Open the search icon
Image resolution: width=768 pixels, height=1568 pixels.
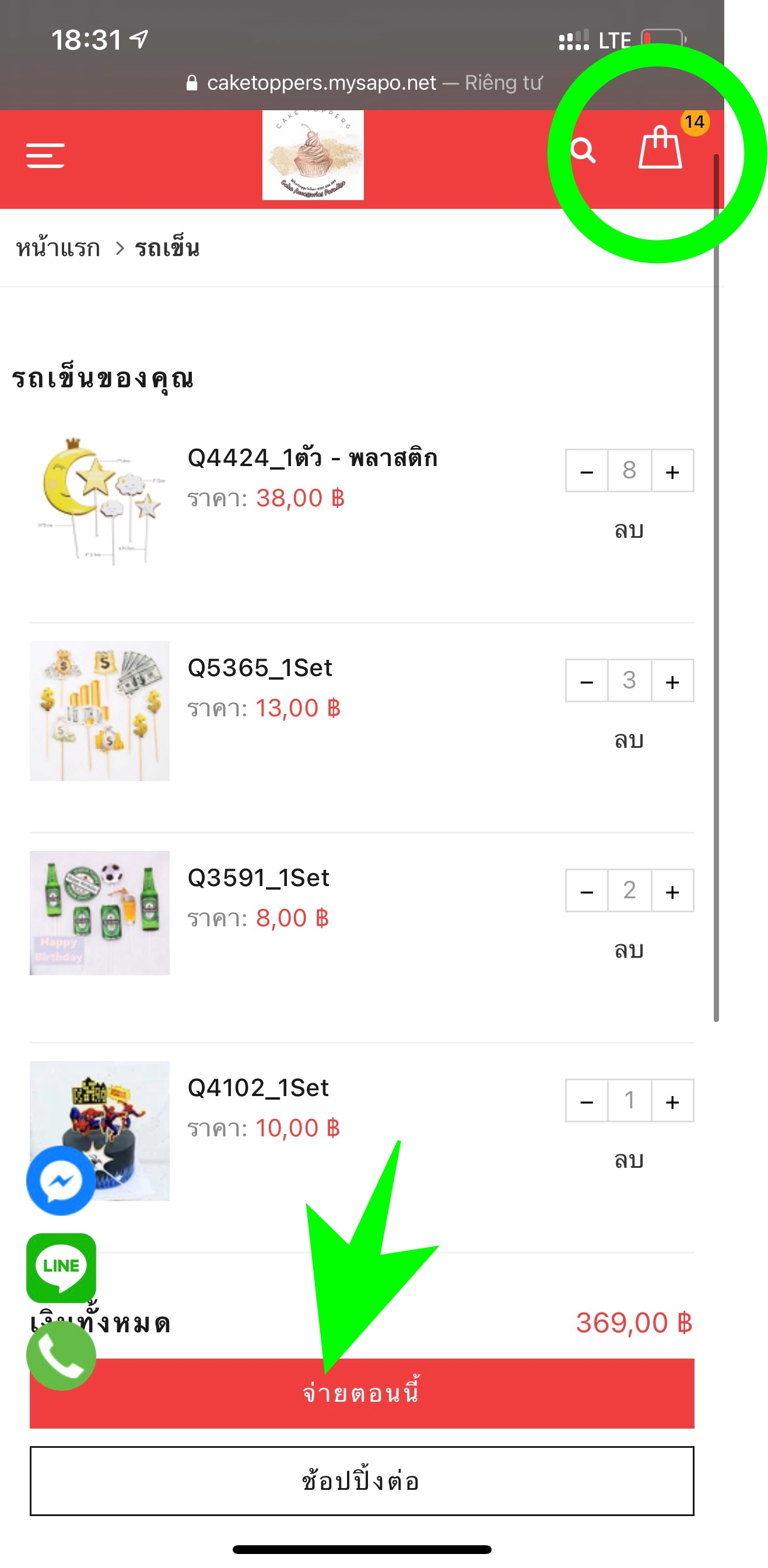[583, 150]
